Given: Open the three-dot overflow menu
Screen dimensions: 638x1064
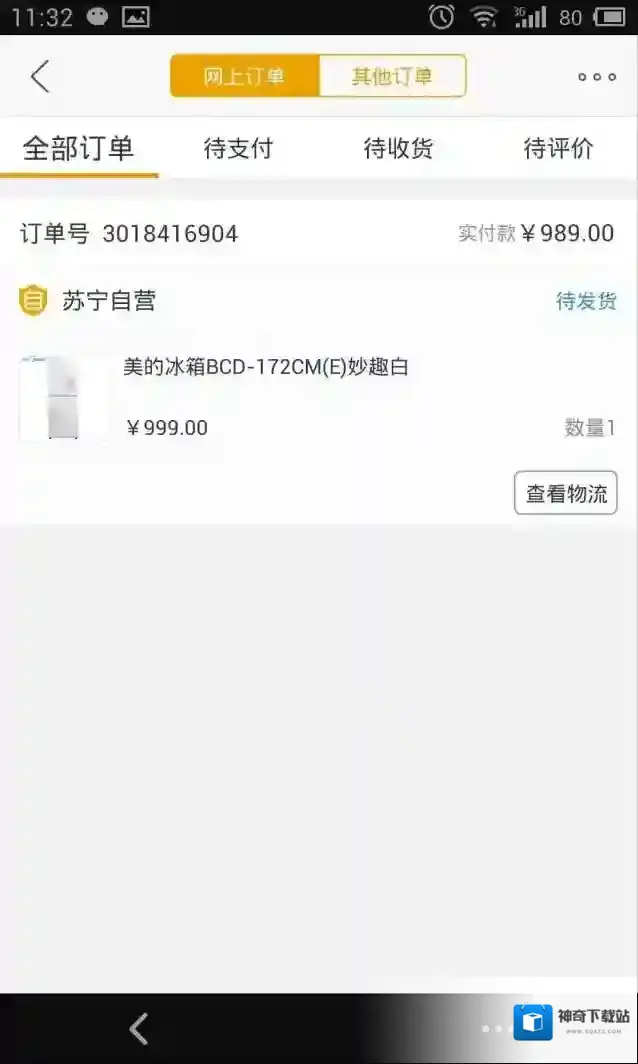Looking at the screenshot, I should (596, 77).
